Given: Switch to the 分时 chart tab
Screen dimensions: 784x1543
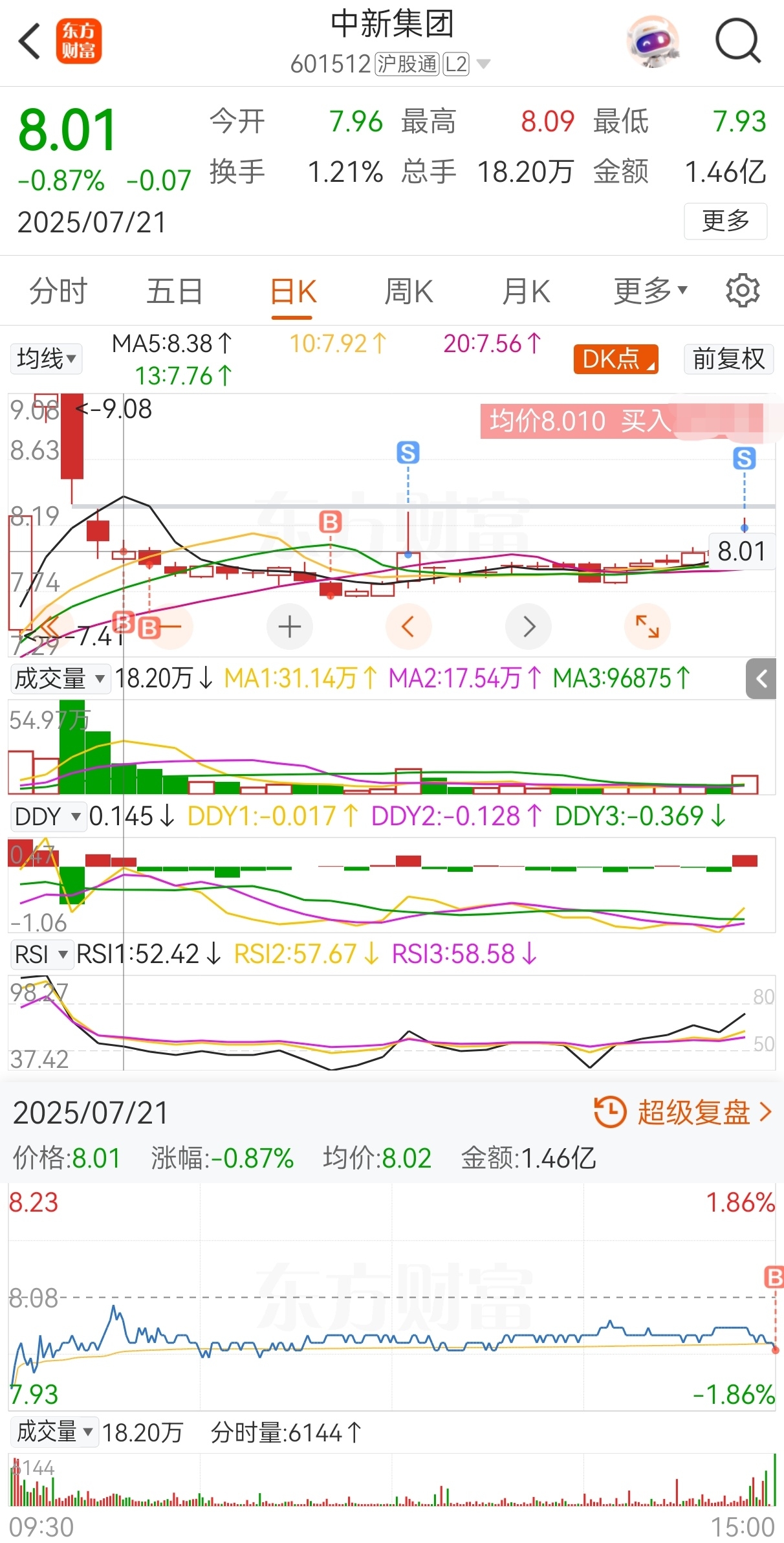Looking at the screenshot, I should pos(59,291).
